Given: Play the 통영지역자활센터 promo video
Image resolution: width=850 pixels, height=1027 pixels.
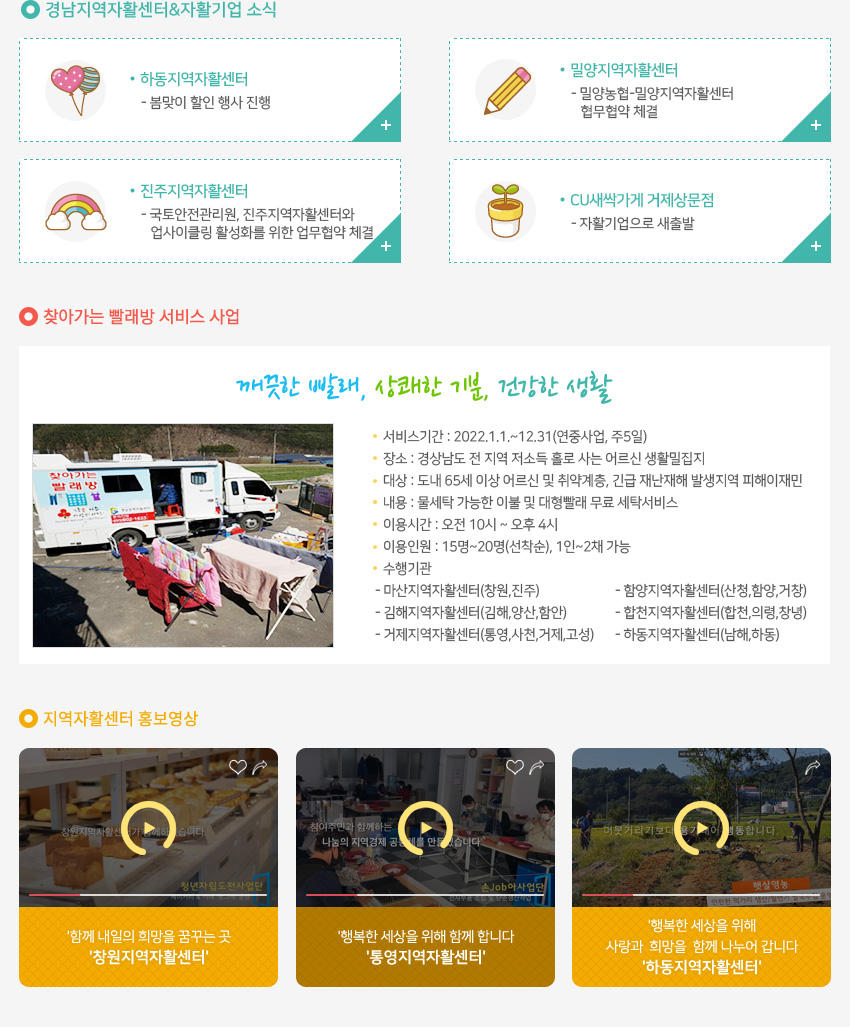Looking at the screenshot, I should (425, 828).
